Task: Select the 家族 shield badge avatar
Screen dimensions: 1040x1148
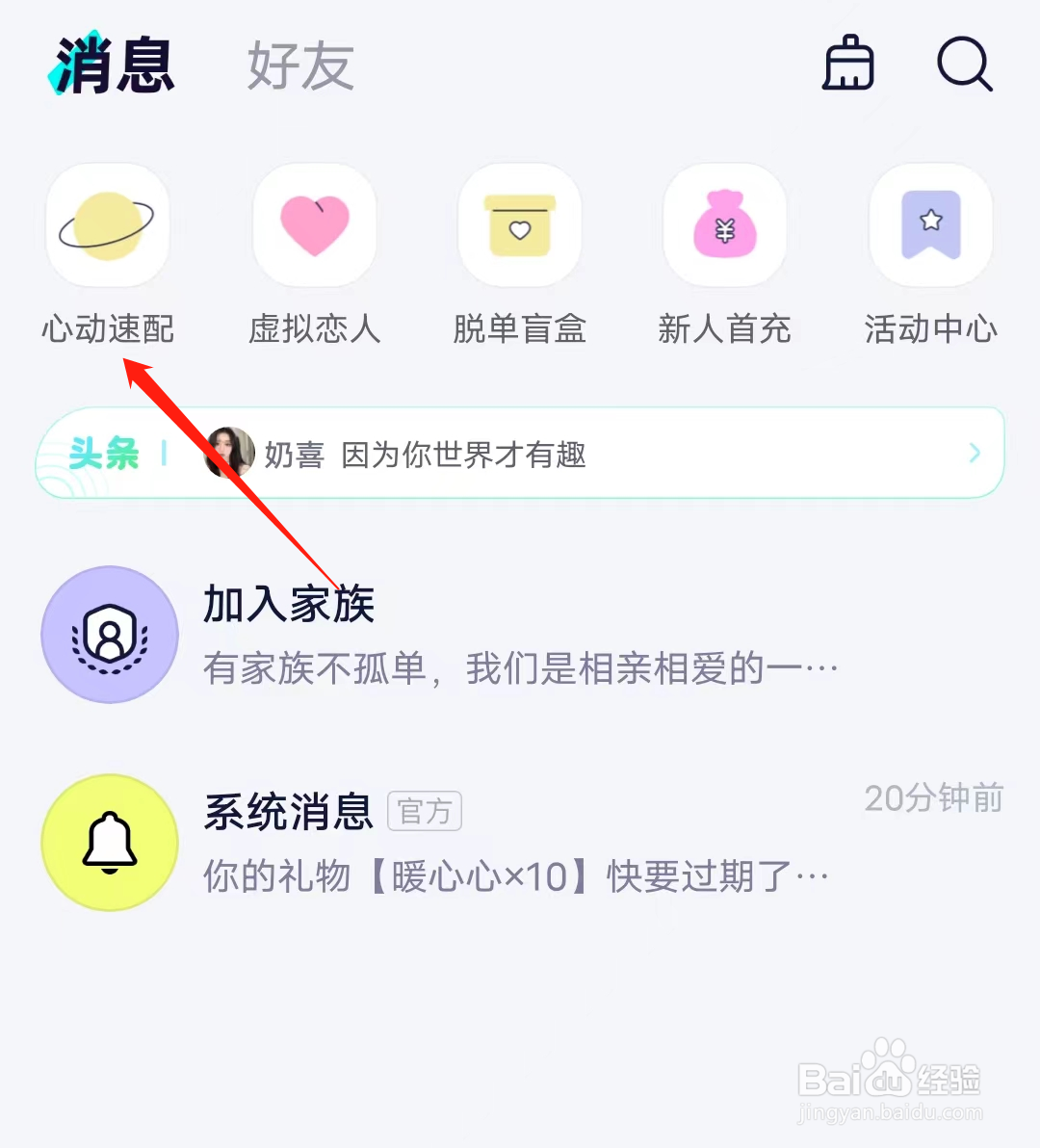Action: 109,634
